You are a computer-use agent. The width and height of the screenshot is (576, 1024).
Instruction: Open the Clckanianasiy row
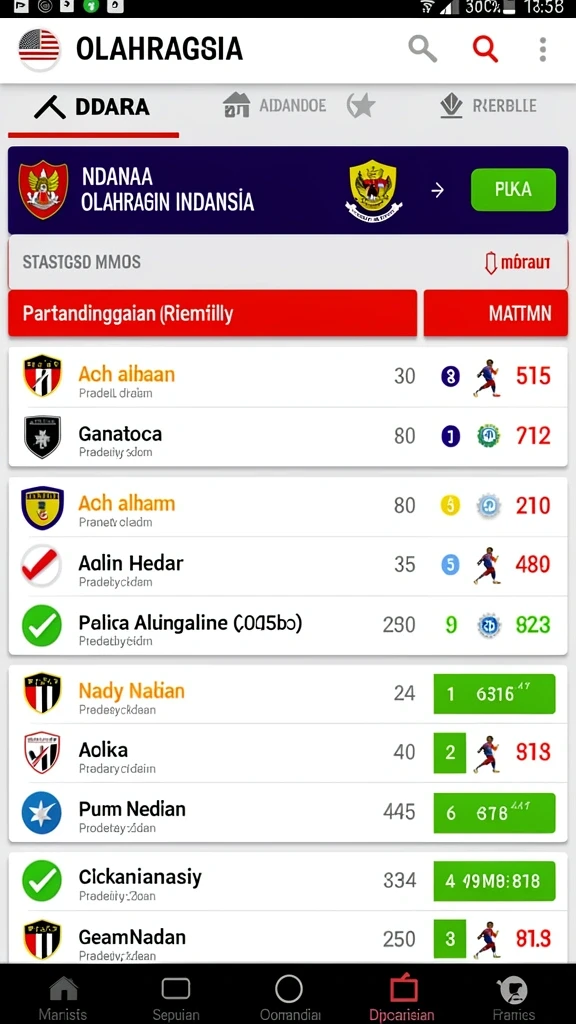(288, 882)
